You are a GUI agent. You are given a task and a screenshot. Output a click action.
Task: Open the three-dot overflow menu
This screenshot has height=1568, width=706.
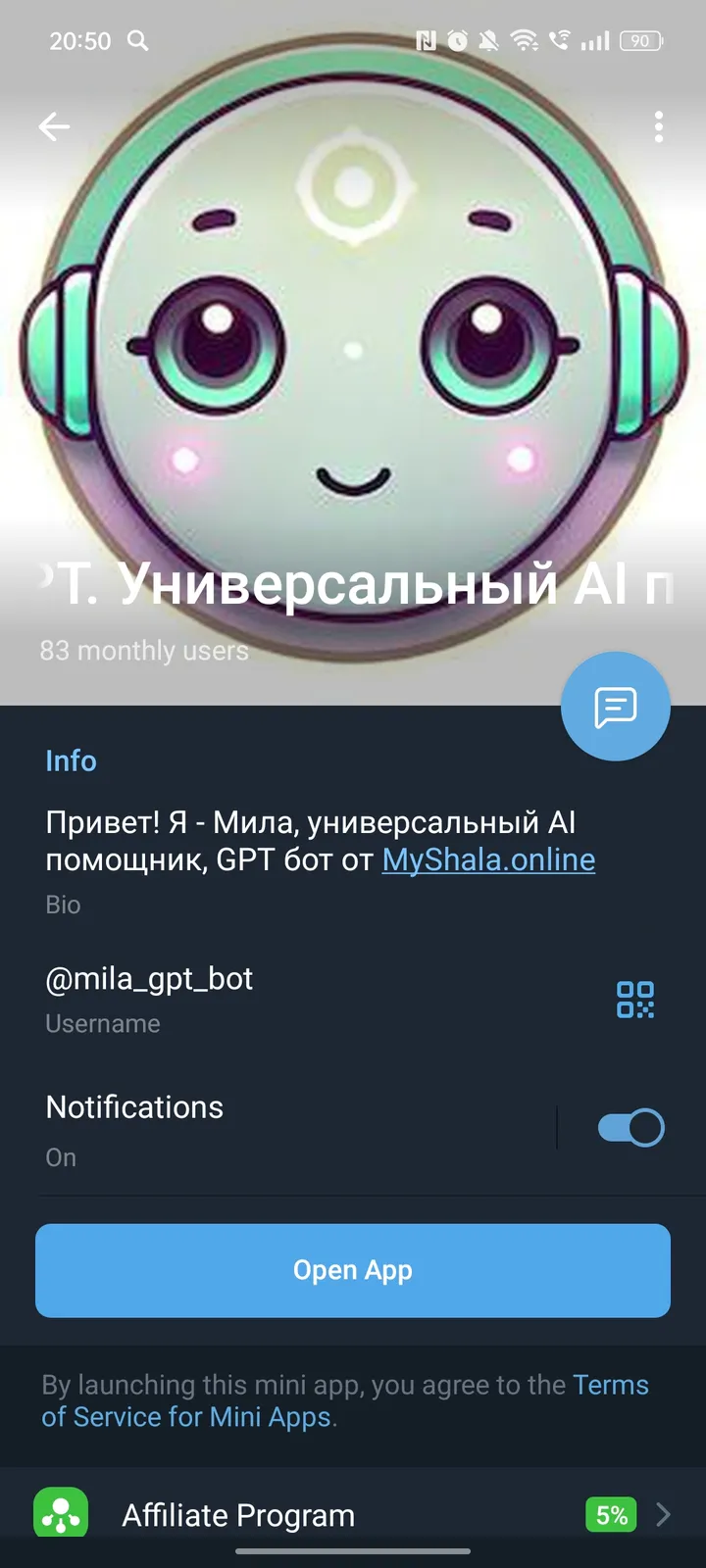tap(658, 126)
